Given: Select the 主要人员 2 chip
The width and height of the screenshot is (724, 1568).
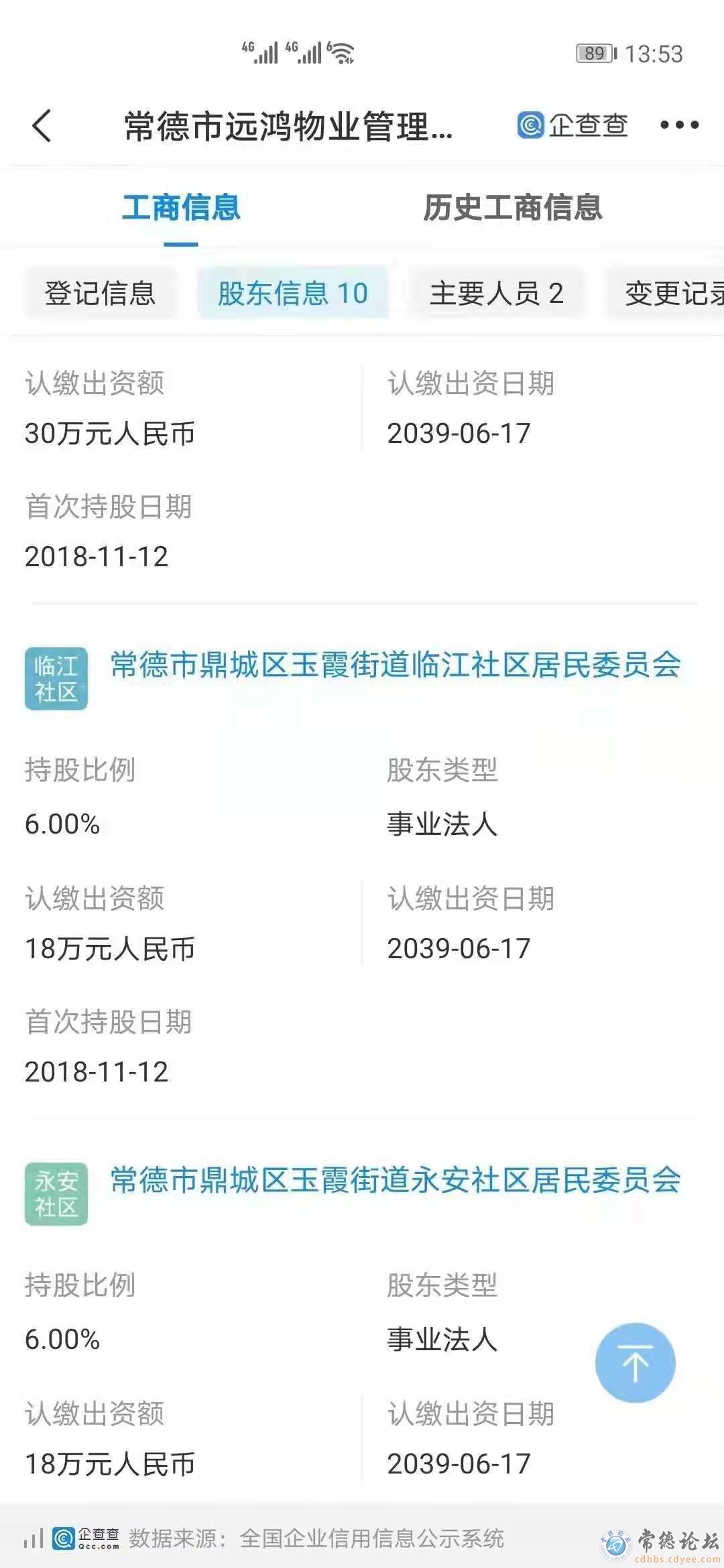Looking at the screenshot, I should (496, 293).
